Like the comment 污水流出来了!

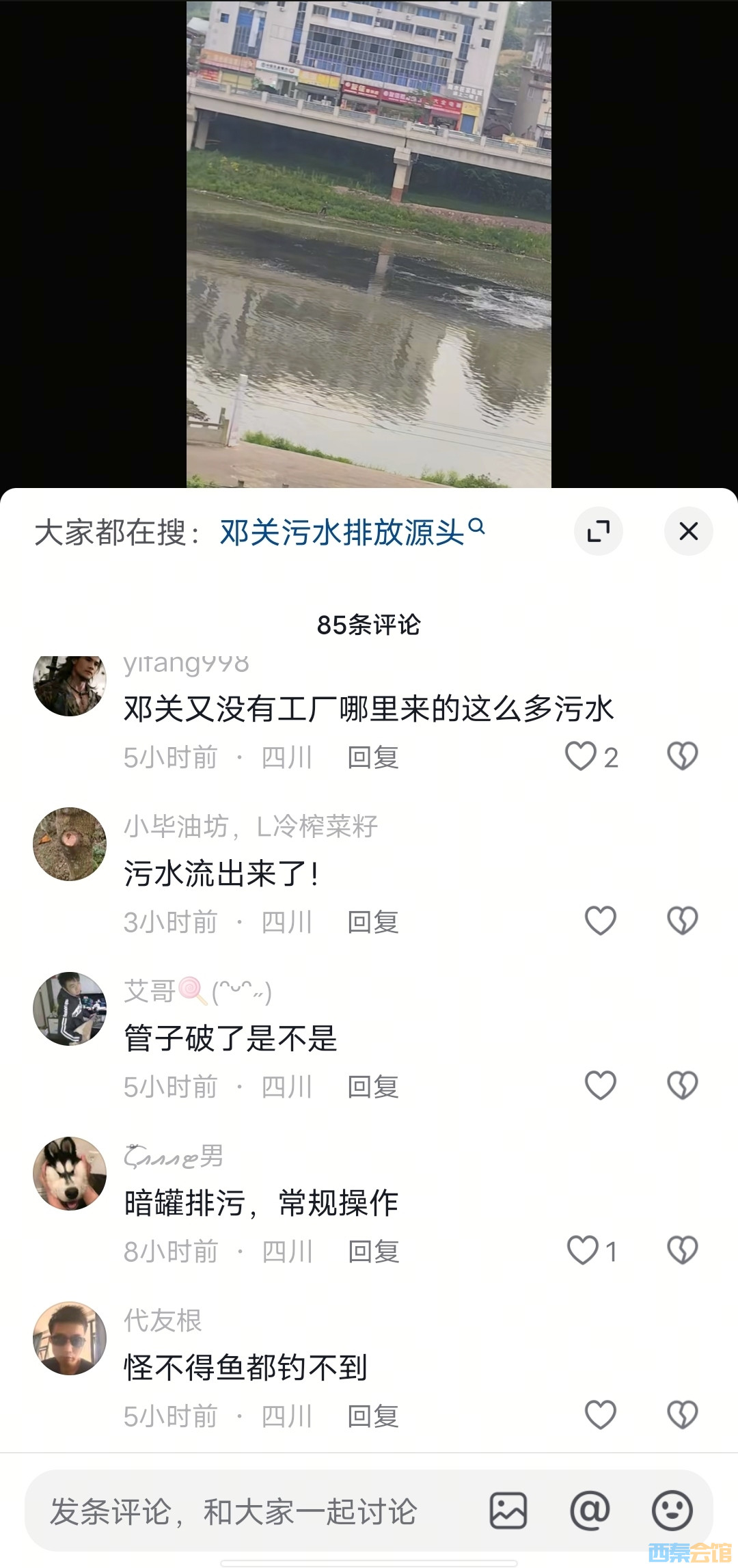601,921
